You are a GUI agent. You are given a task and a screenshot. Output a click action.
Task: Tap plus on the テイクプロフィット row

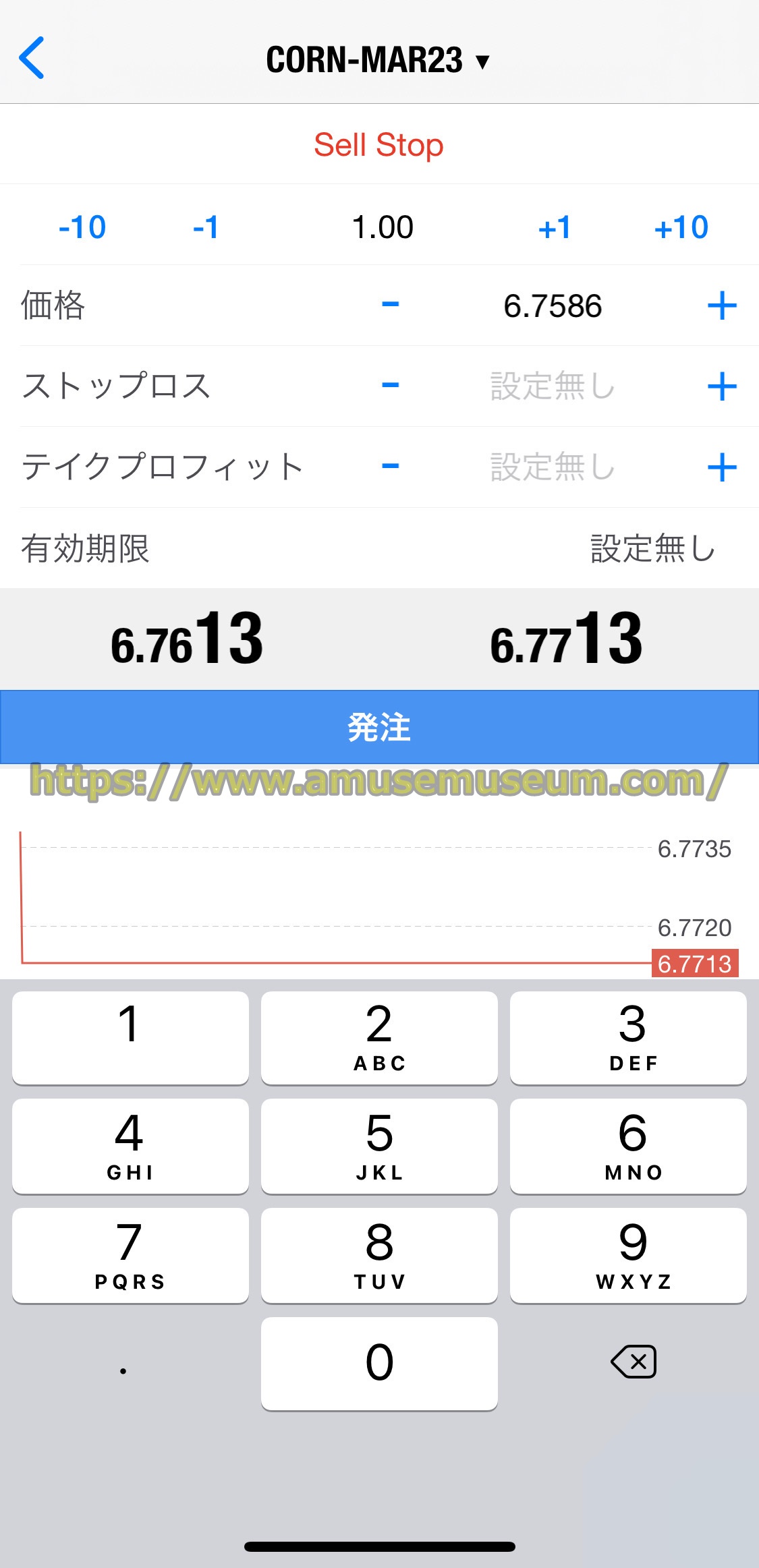tap(722, 467)
